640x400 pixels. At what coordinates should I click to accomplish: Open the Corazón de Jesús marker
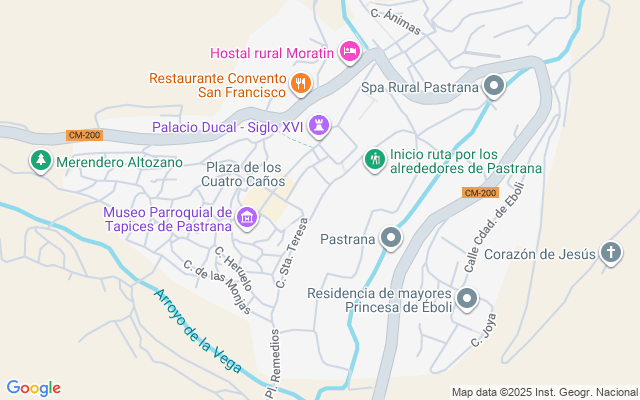coord(611,253)
